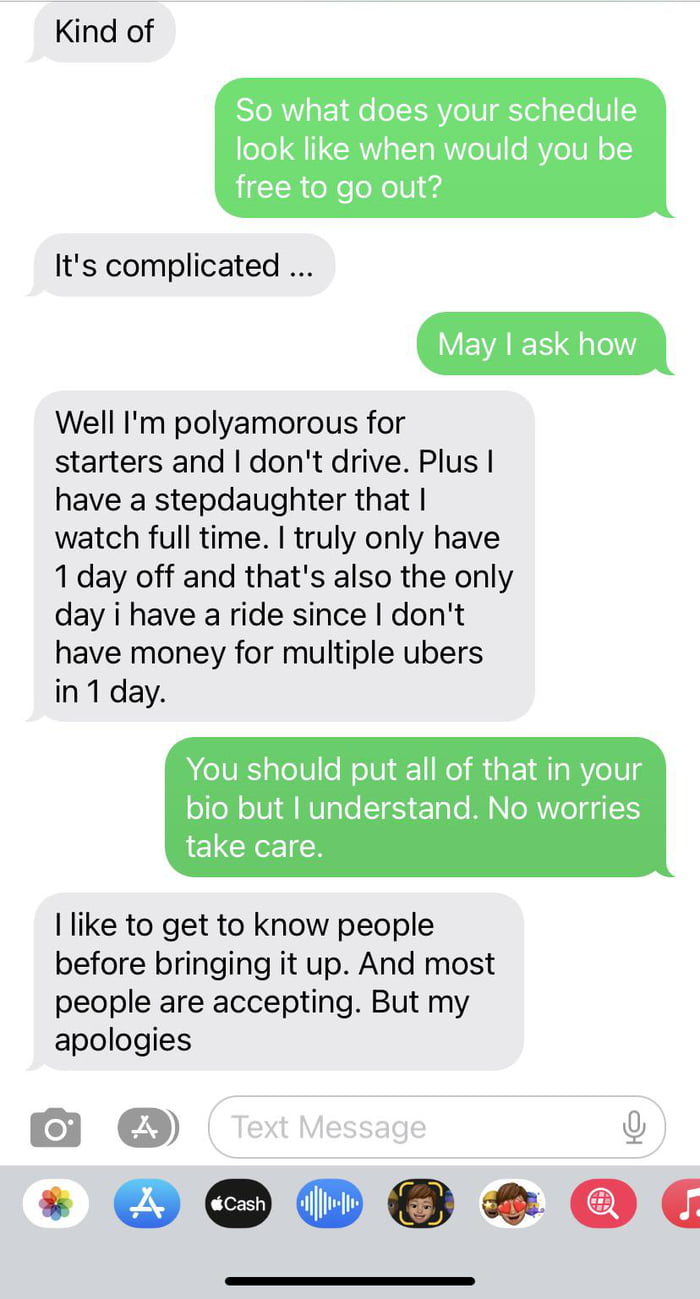This screenshot has height=1299, width=700.
Task: Open the Memoji app in the drawer
Action: coord(420,1203)
